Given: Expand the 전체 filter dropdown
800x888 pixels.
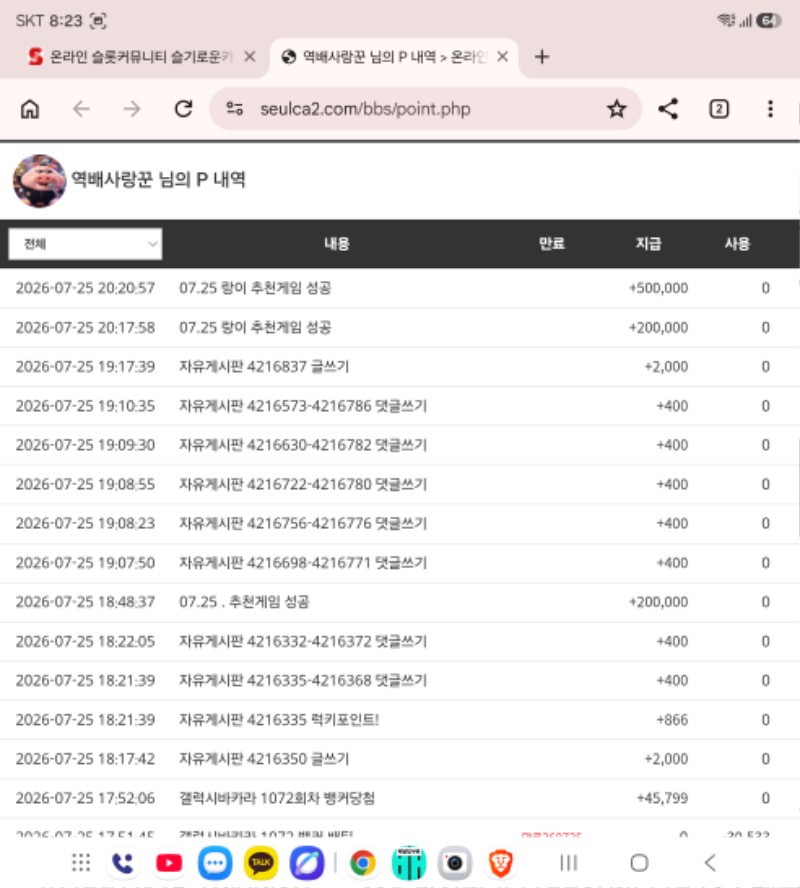Looking at the screenshot, I should (85, 244).
